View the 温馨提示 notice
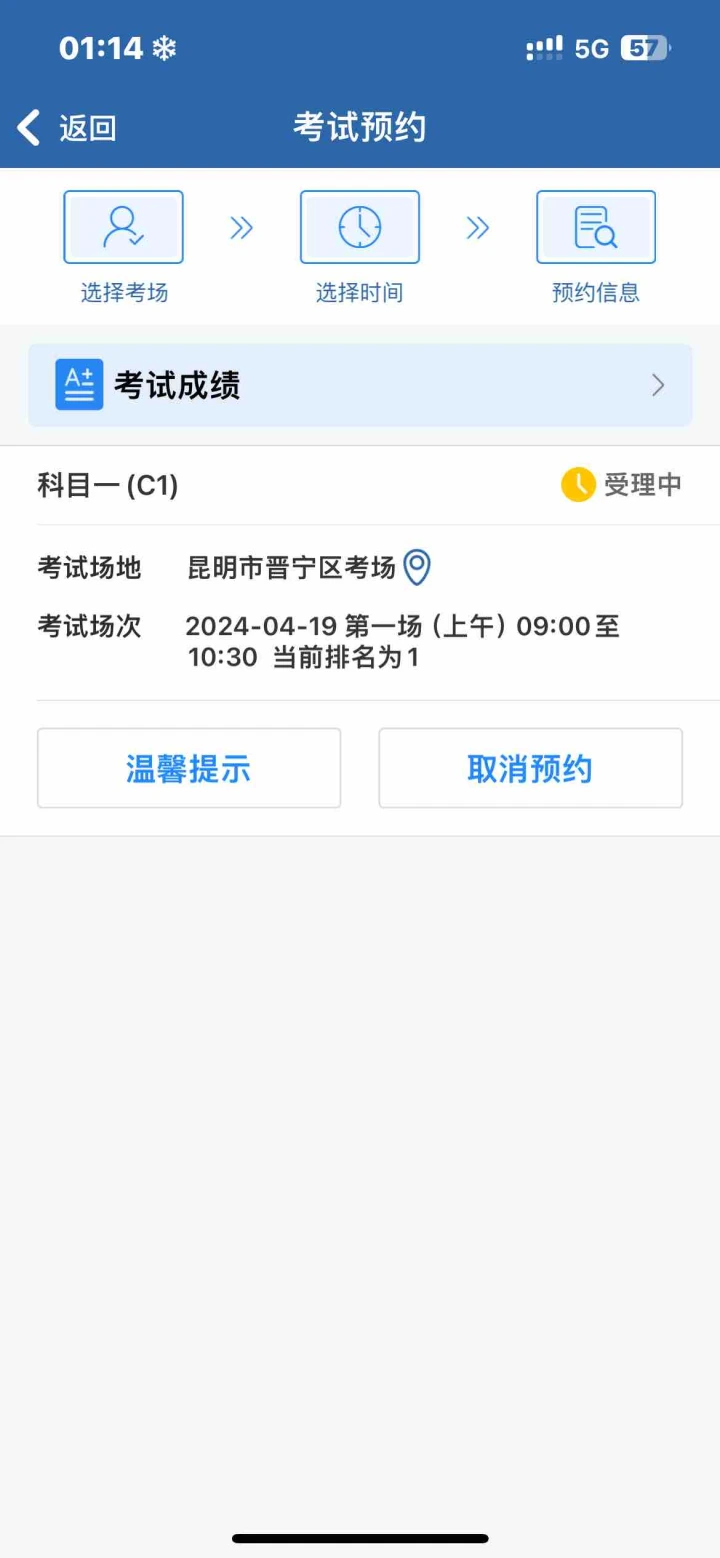 [x=189, y=768]
